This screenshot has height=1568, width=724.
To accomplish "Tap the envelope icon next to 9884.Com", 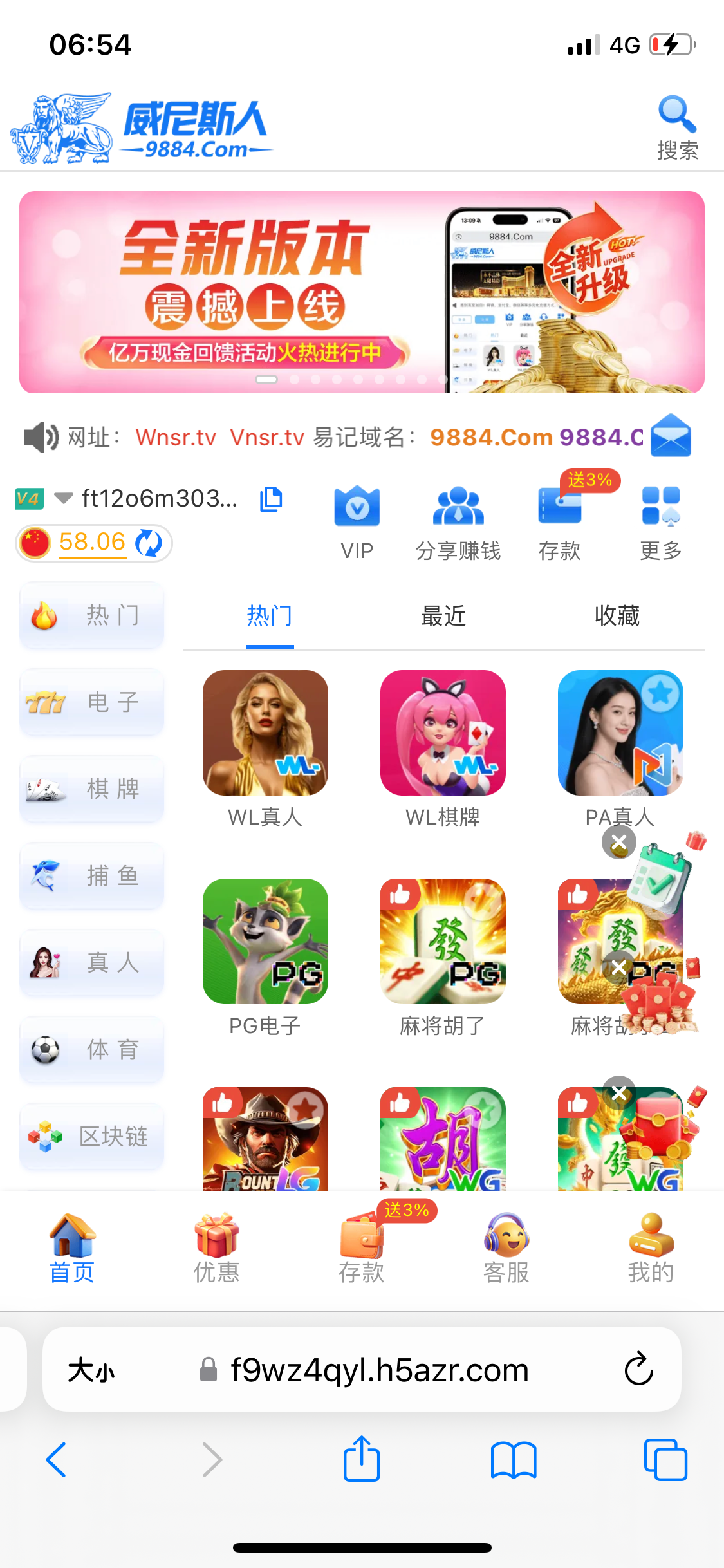I will [671, 435].
